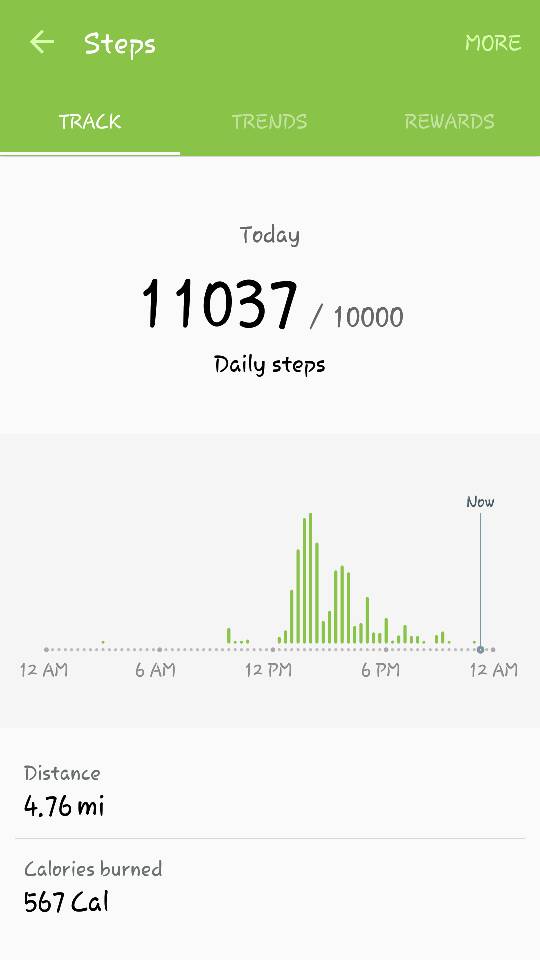Select the TRACK tab
This screenshot has width=540, height=960.
click(x=90, y=121)
